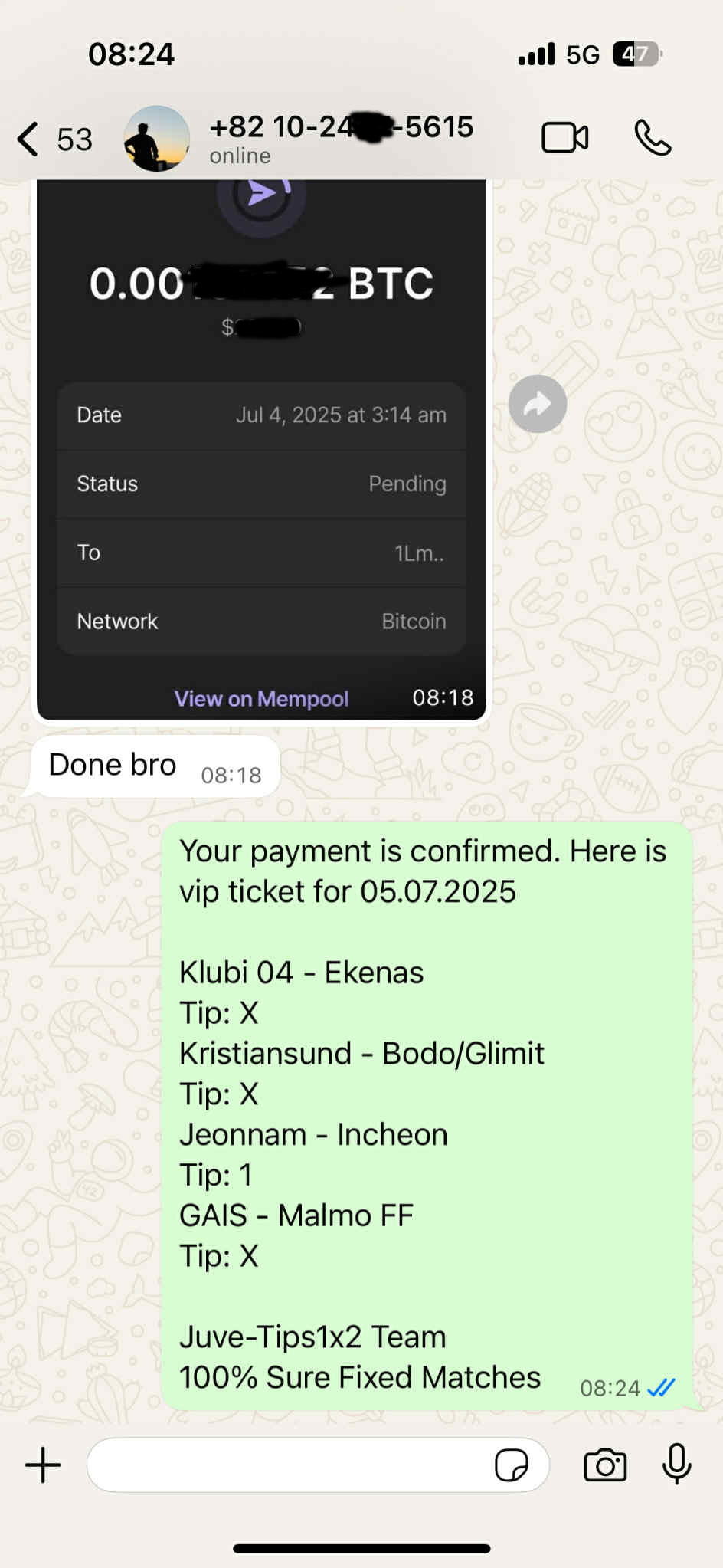Open the attachment plus menu
Screen dimensions: 723x1568
43,1465
